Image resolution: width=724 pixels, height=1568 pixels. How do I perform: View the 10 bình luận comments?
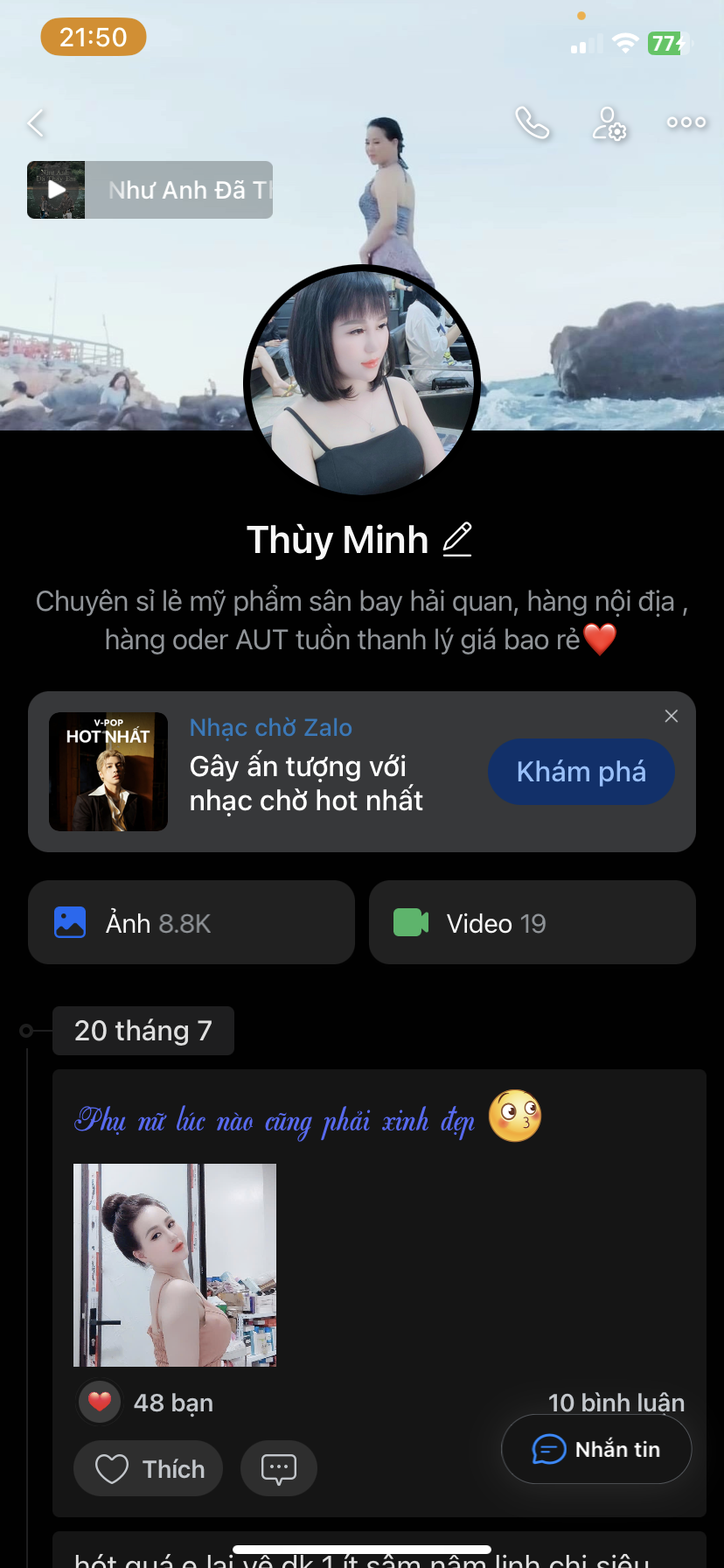pyautogui.click(x=616, y=1402)
